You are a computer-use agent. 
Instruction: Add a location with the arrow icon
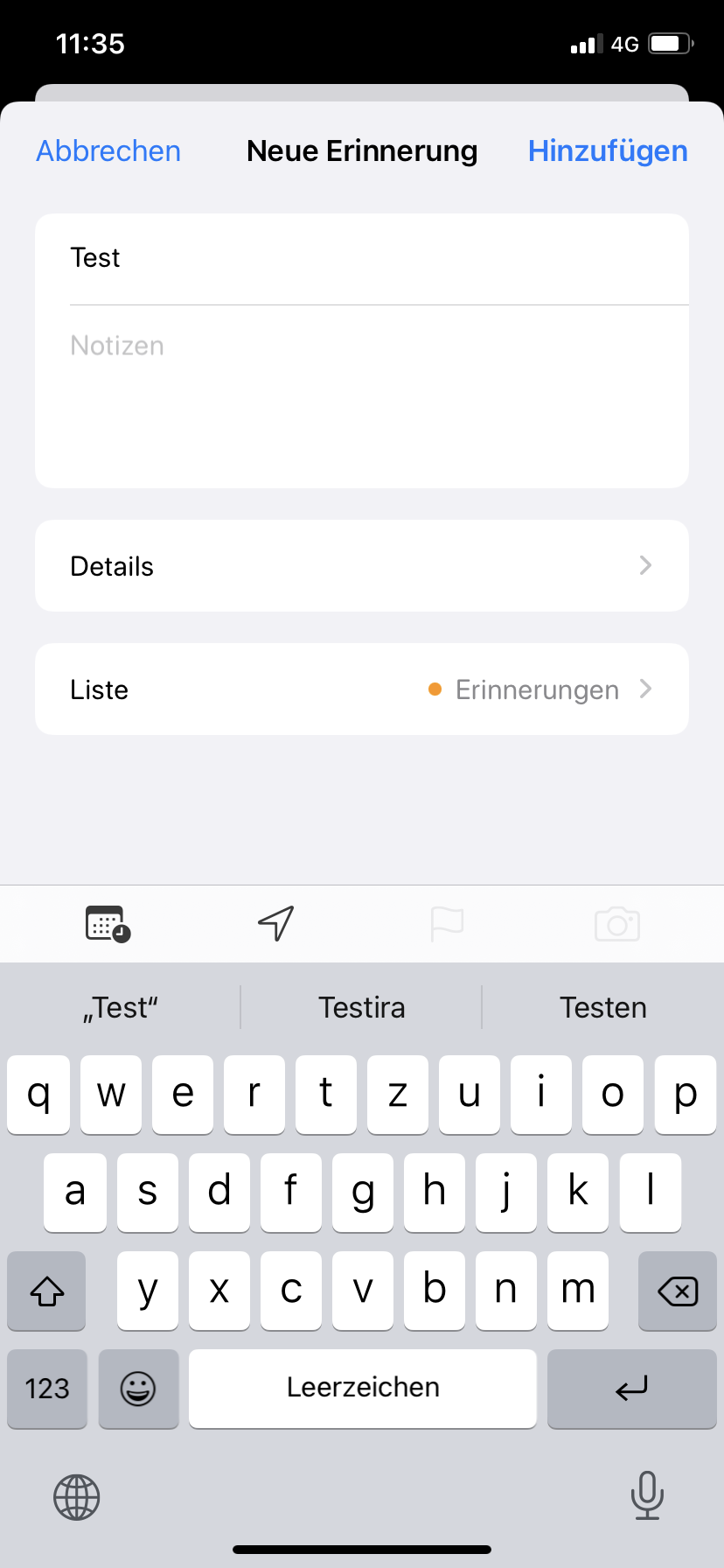[x=276, y=924]
